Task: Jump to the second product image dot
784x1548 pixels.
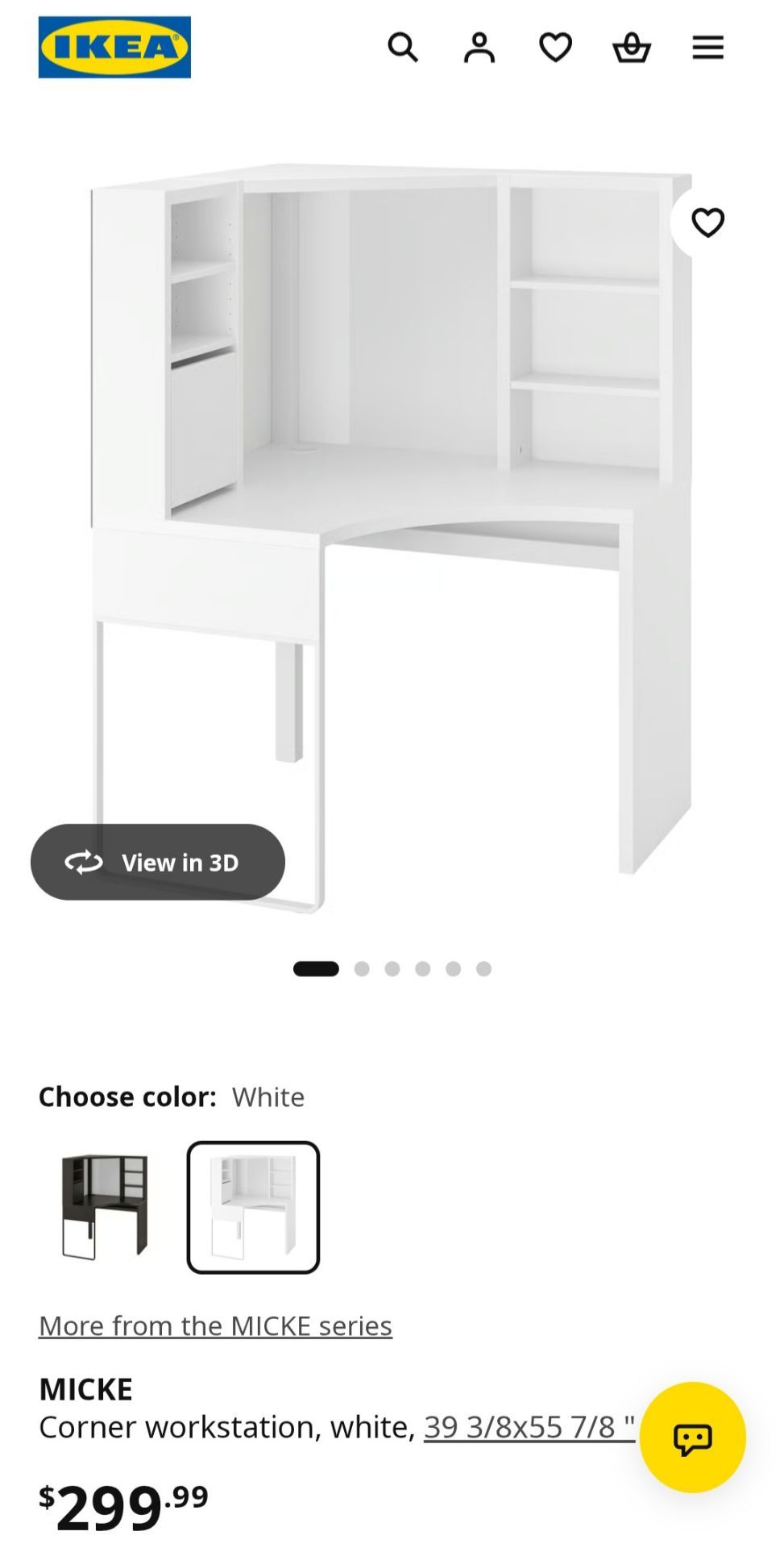Action: pyautogui.click(x=362, y=968)
